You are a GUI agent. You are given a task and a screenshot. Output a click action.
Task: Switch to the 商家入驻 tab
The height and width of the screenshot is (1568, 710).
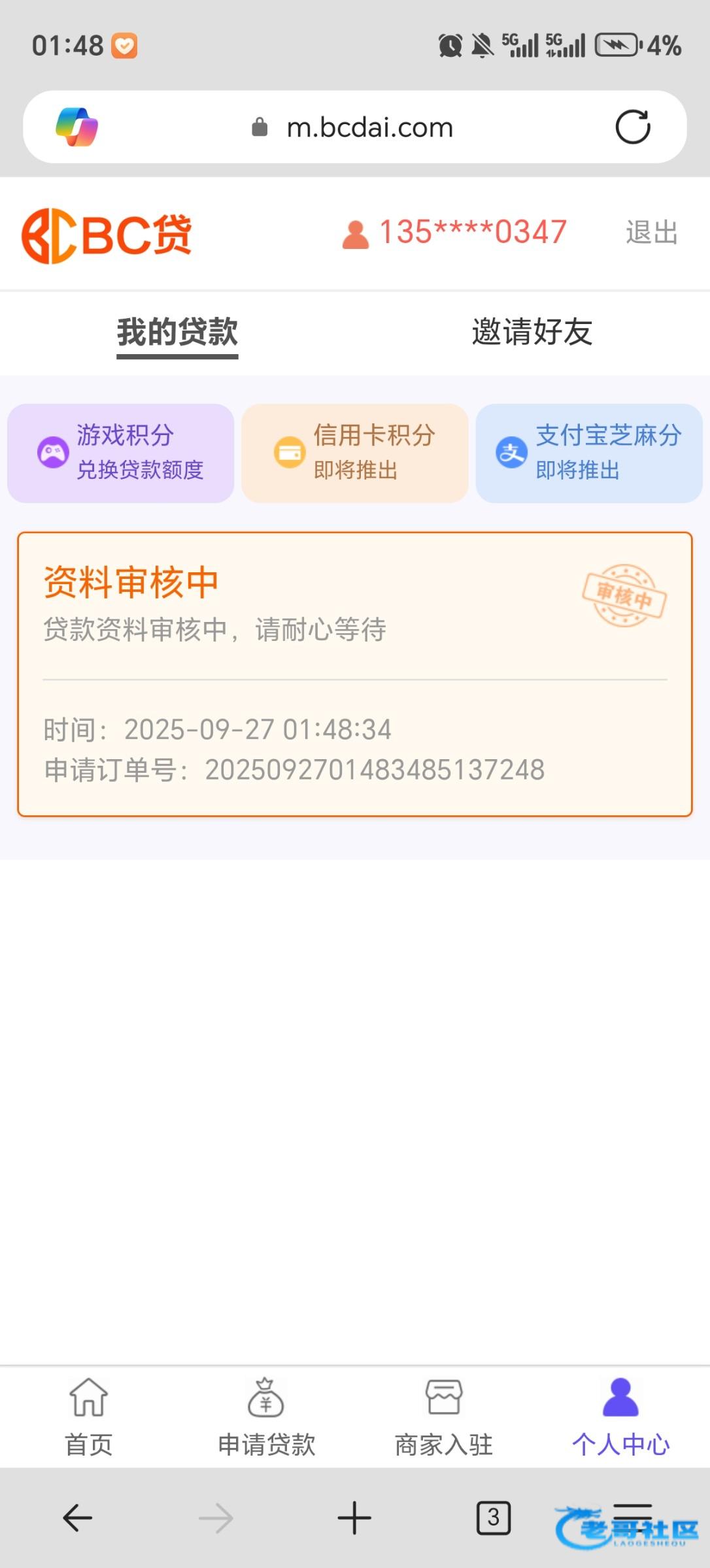coord(444,1416)
